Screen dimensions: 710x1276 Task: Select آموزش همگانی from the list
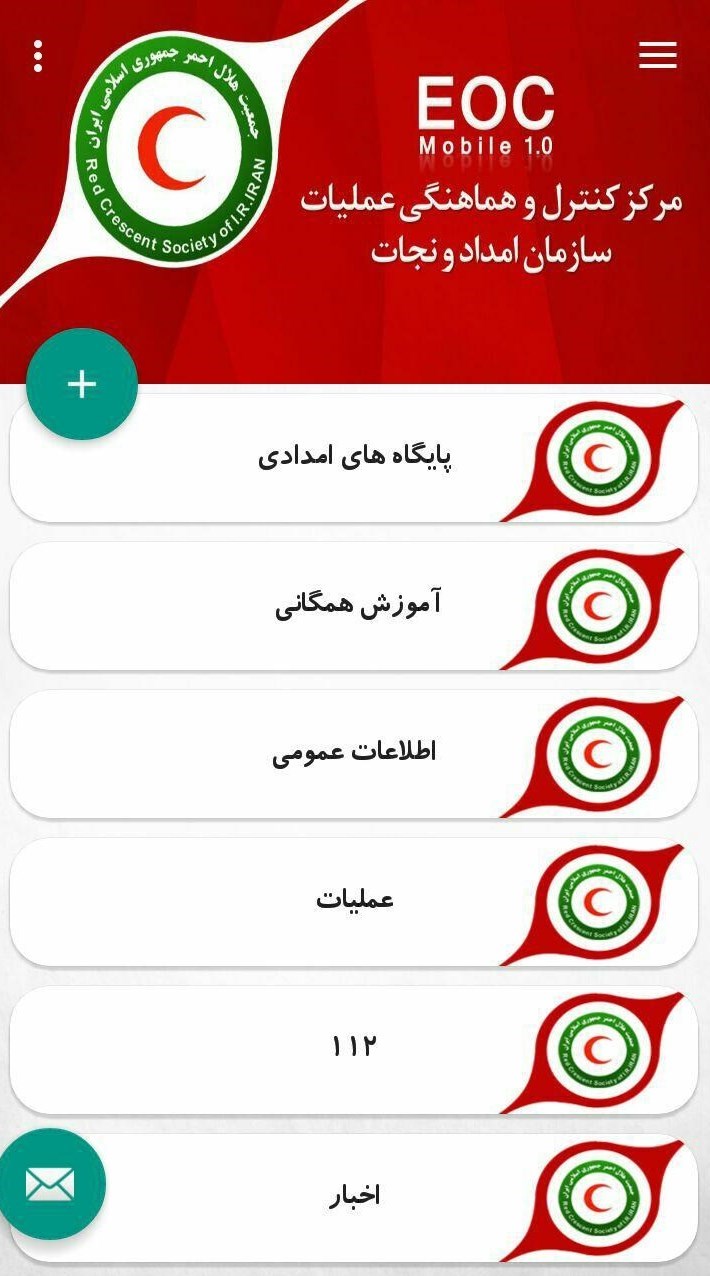click(356, 606)
